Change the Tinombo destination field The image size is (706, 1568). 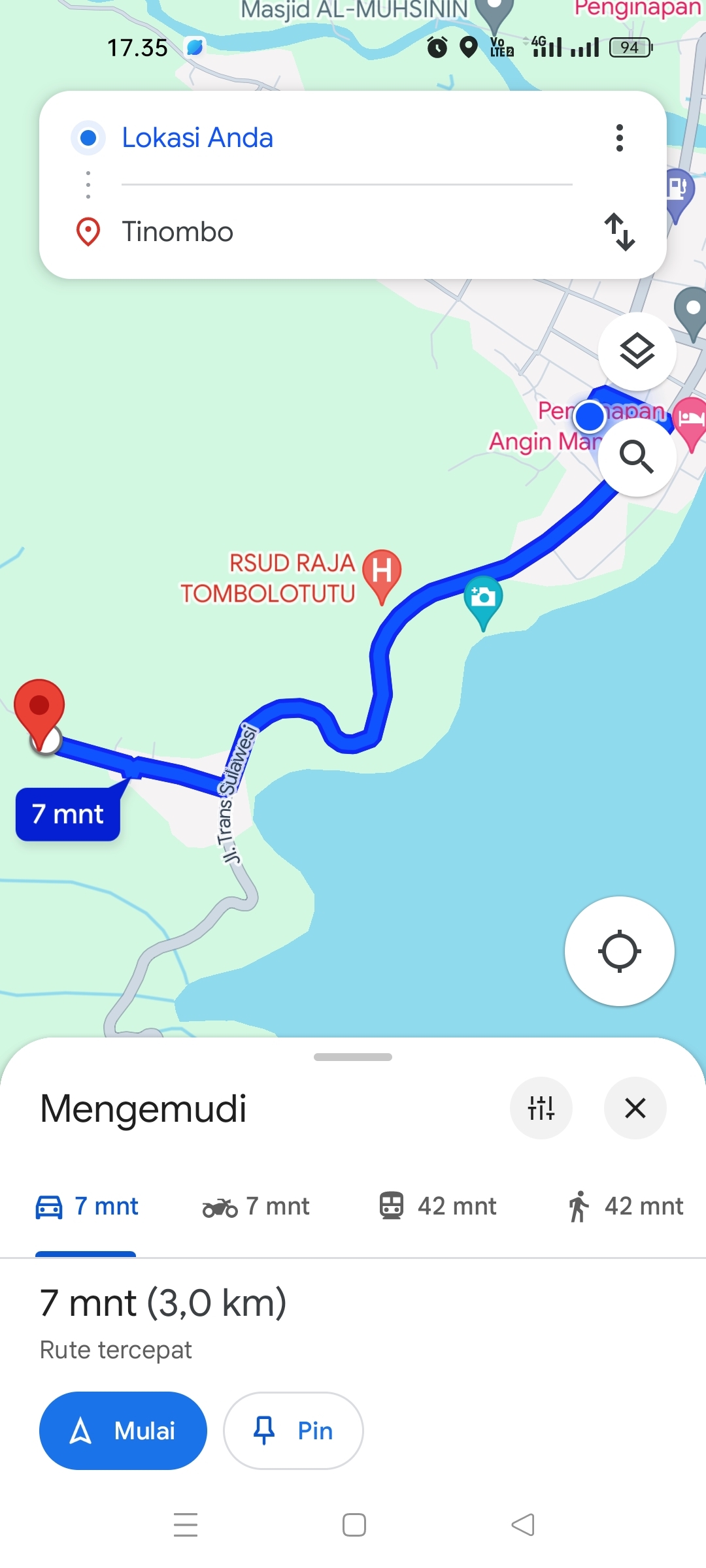(x=346, y=232)
